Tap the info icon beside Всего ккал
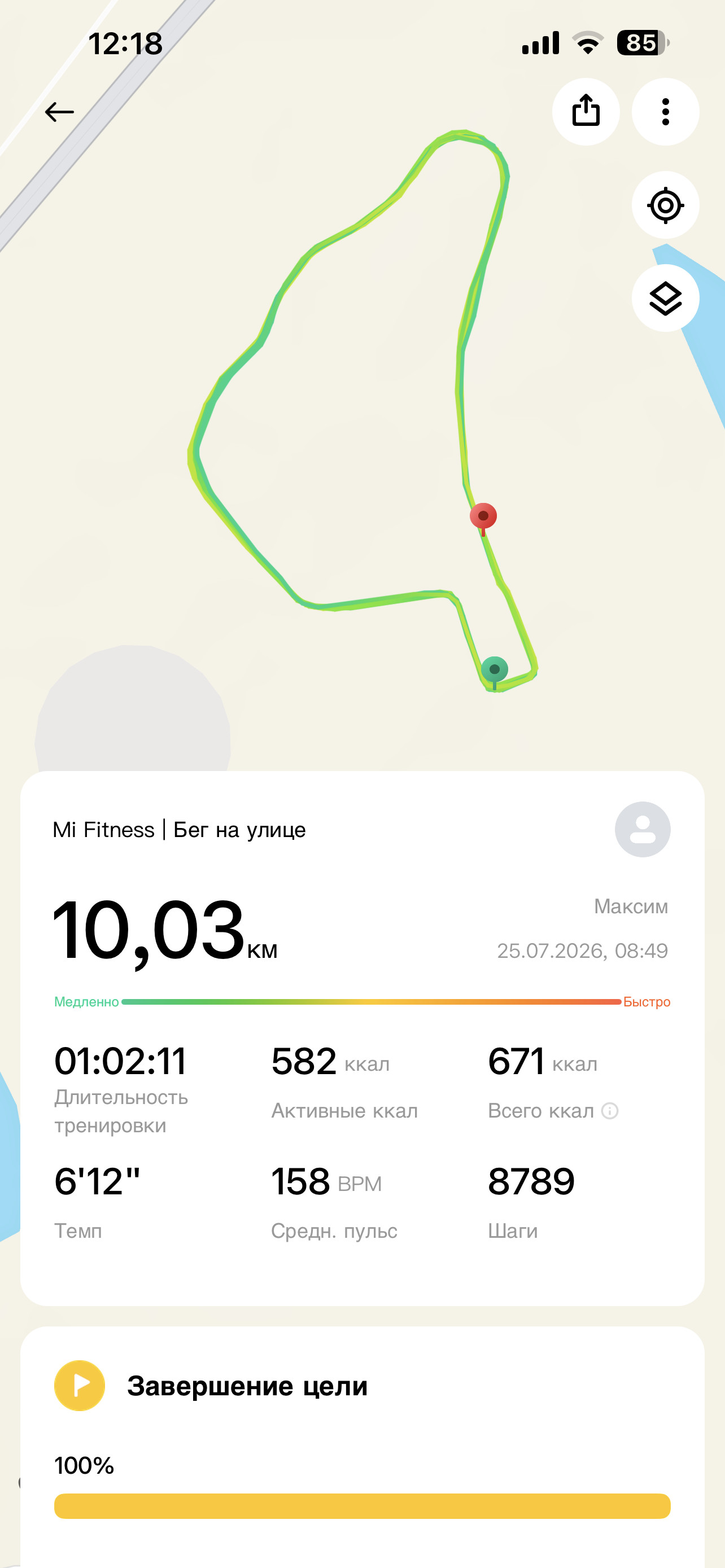Viewport: 725px width, 1568px height. point(610,1111)
